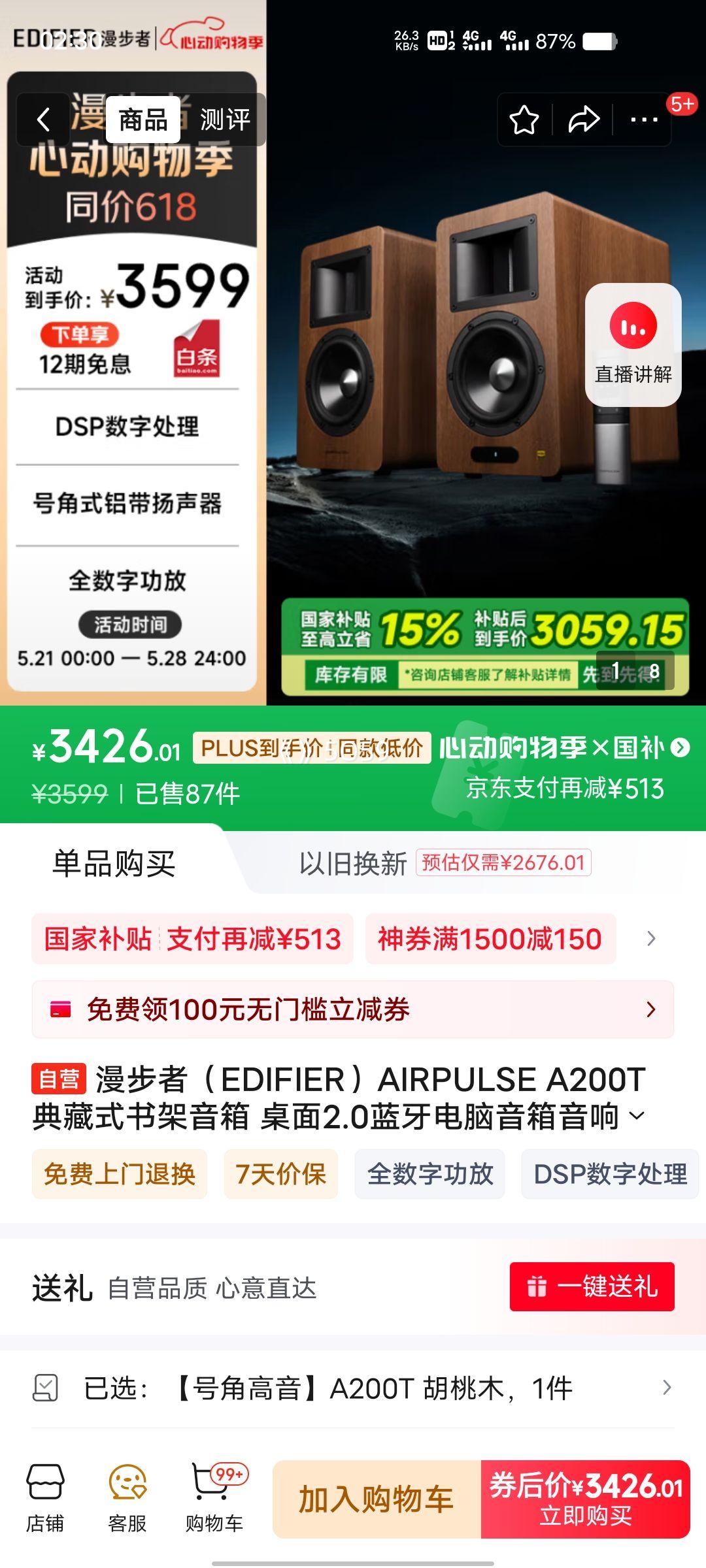Claim the 免费领100元无门槛立减券 coupon
Viewport: 706px width, 1568px height.
pos(353,1009)
